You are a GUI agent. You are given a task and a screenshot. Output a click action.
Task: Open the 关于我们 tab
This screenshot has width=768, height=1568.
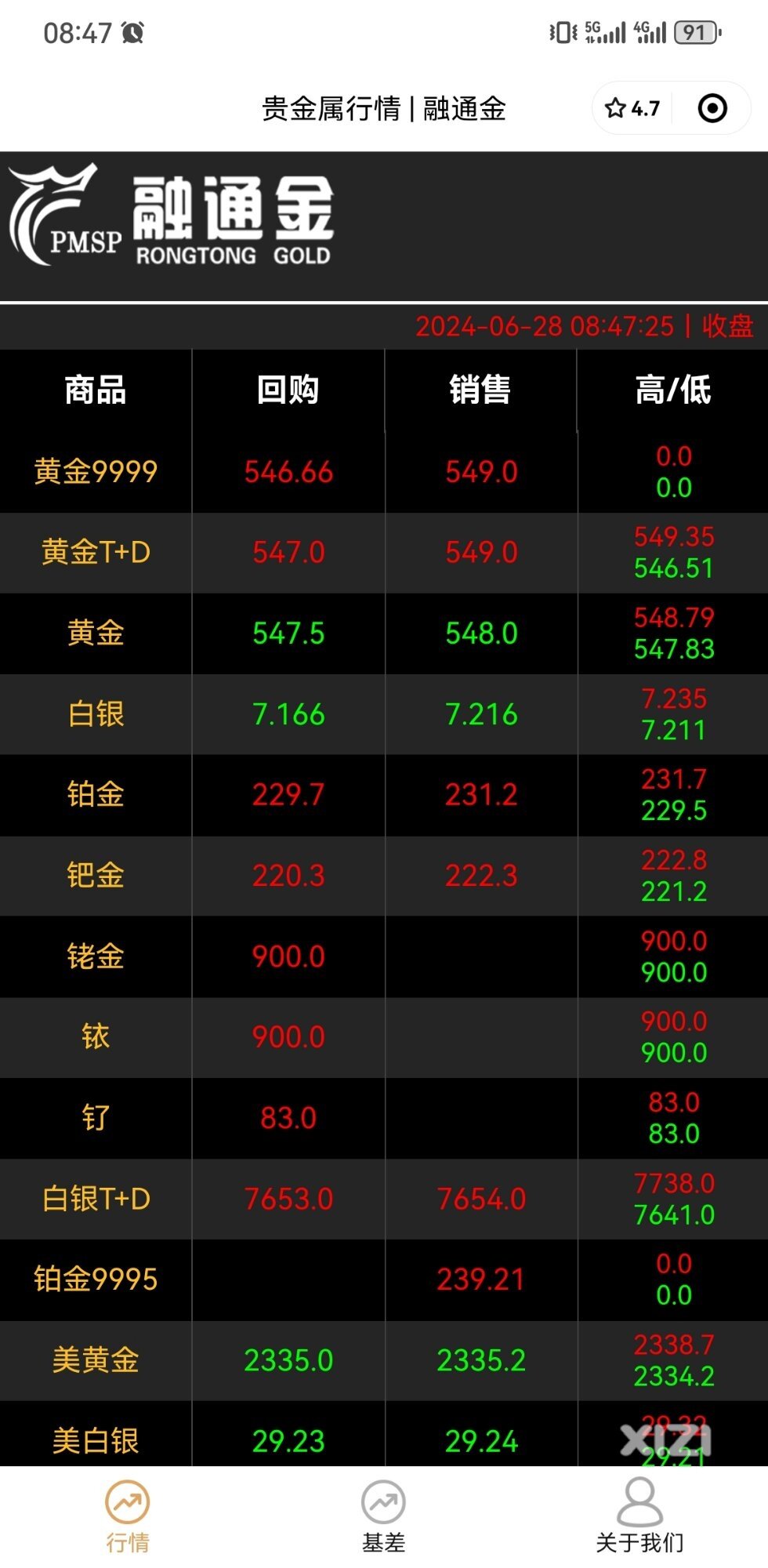pos(639,1516)
